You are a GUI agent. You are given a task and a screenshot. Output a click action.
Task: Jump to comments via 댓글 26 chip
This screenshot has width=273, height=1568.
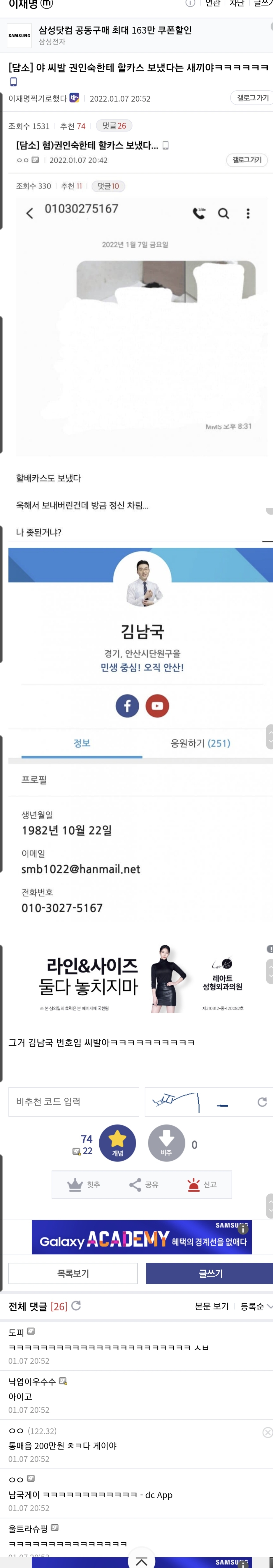pyautogui.click(x=114, y=126)
